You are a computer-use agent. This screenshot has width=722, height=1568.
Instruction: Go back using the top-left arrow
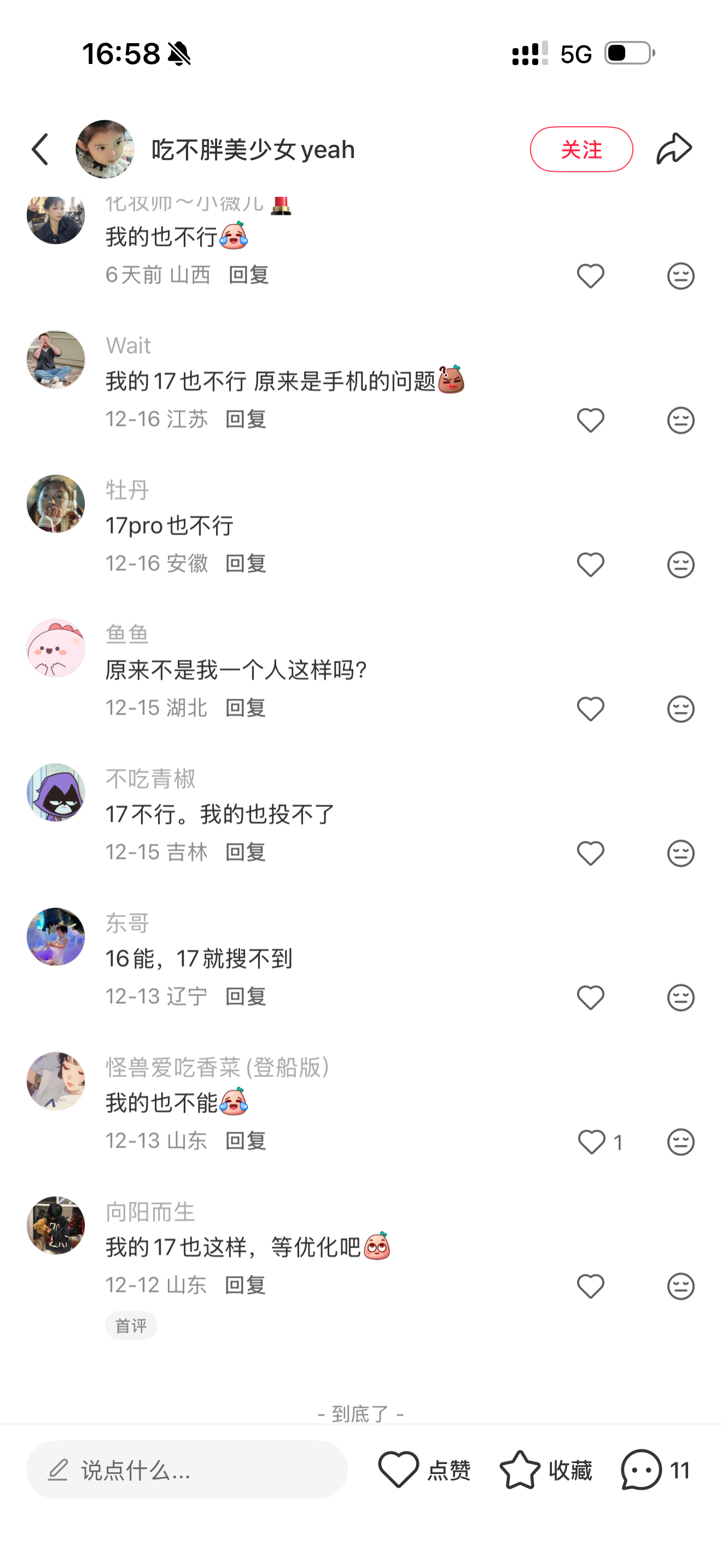(40, 149)
